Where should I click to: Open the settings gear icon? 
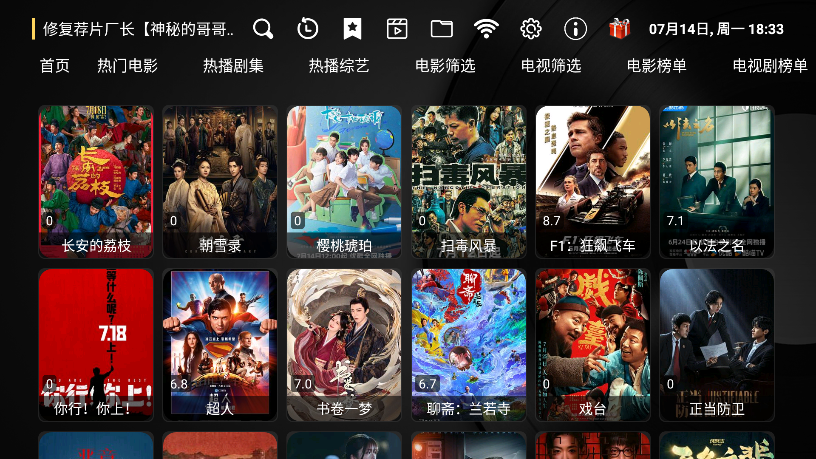[531, 29]
